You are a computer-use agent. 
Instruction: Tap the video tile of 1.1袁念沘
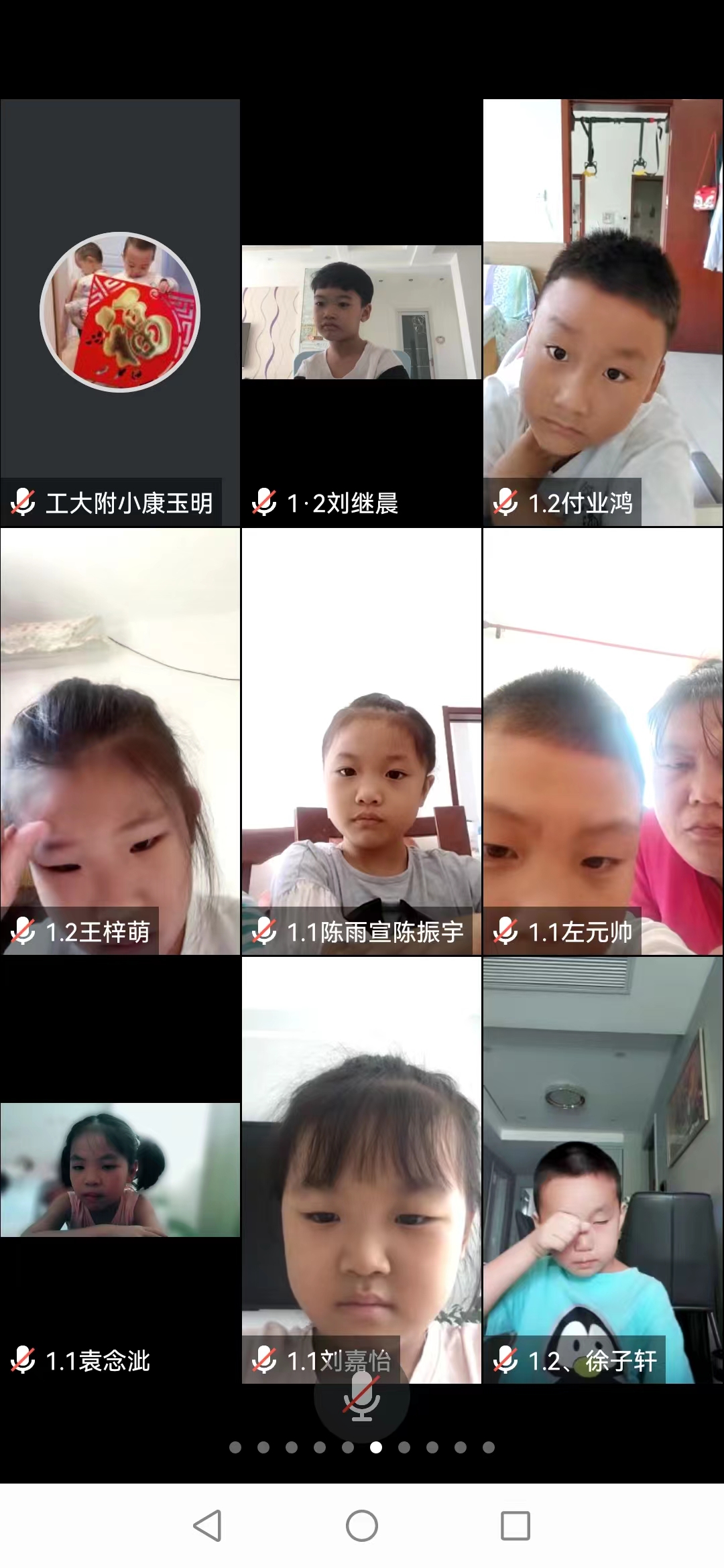pos(120,1169)
